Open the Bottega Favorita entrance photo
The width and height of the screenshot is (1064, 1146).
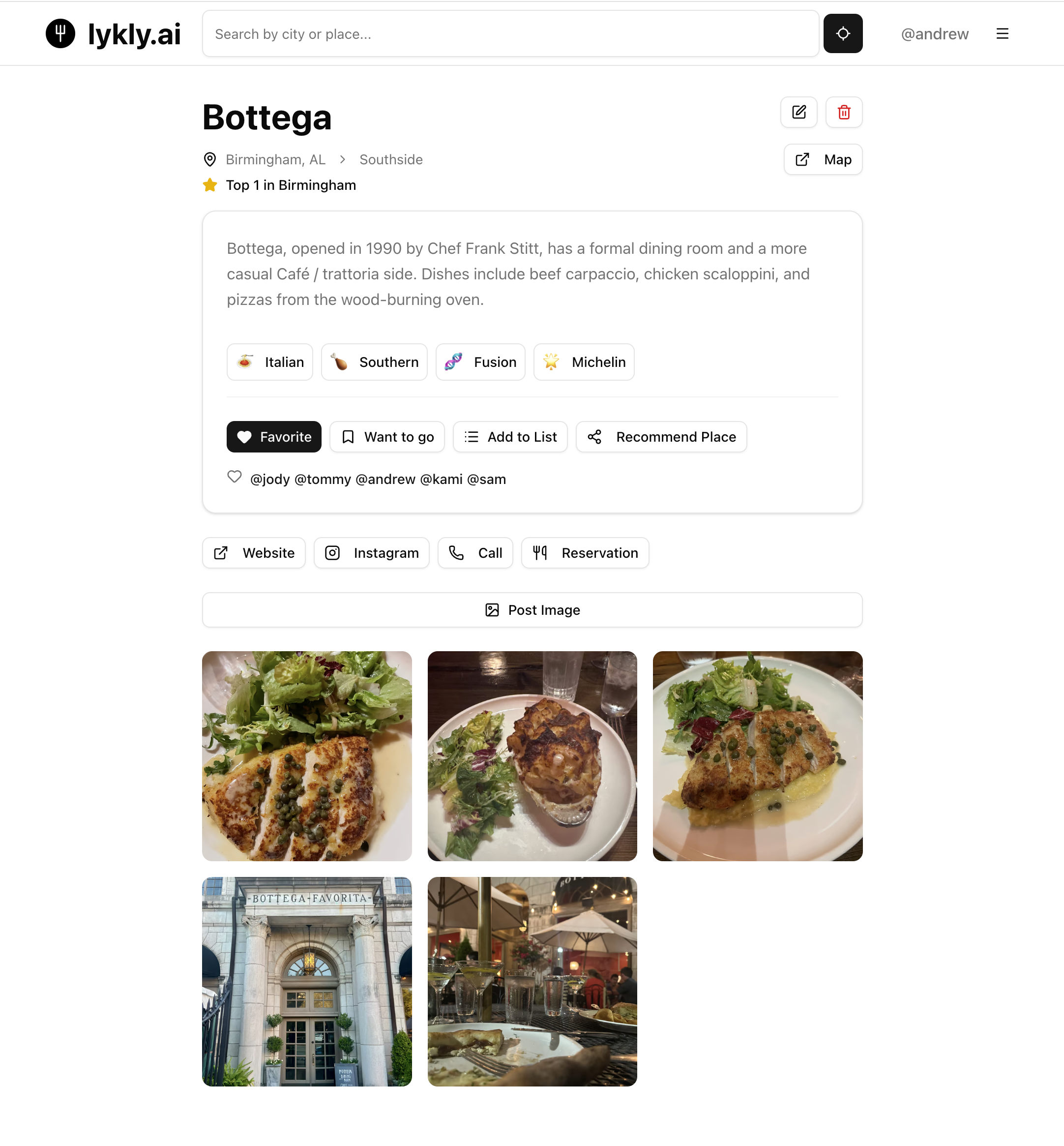coord(307,981)
